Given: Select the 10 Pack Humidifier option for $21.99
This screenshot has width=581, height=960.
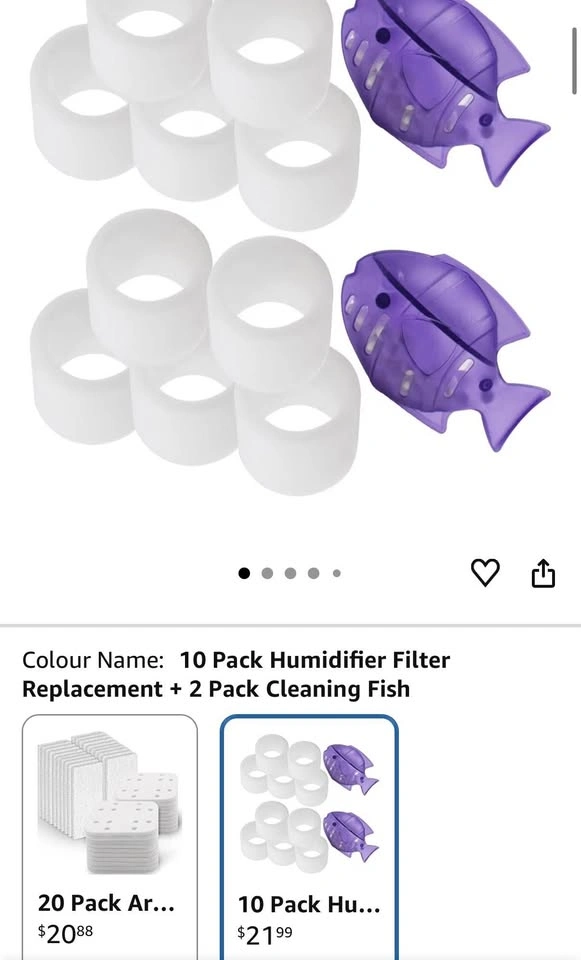Looking at the screenshot, I should 309,837.
